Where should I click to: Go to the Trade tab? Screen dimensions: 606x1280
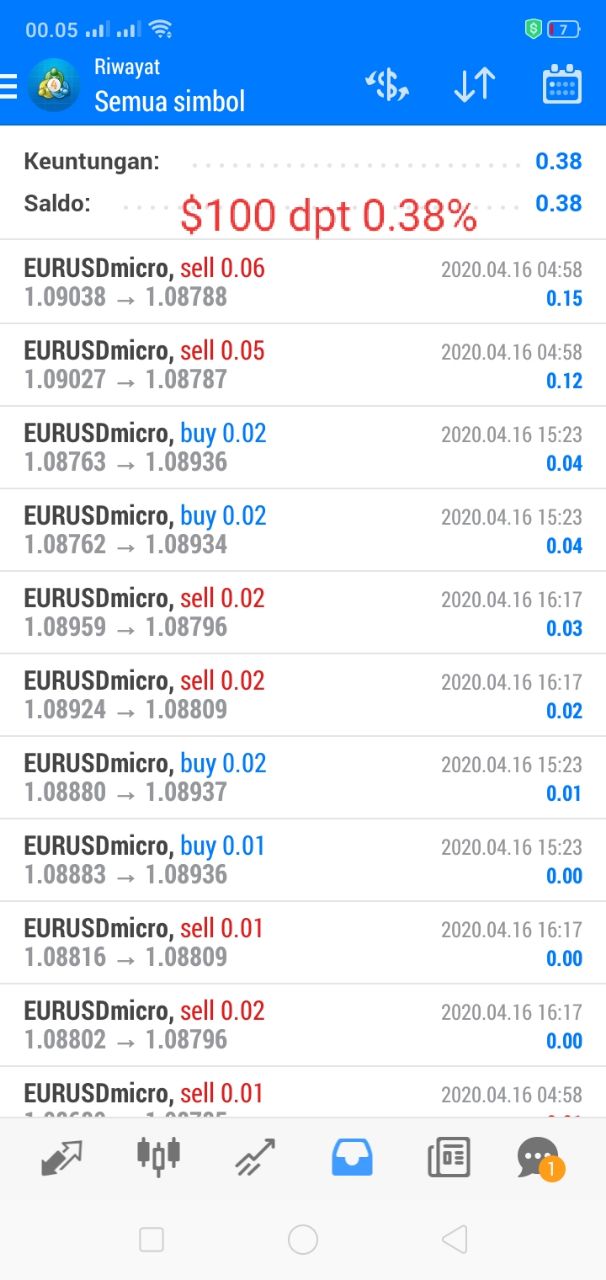pos(255,1158)
